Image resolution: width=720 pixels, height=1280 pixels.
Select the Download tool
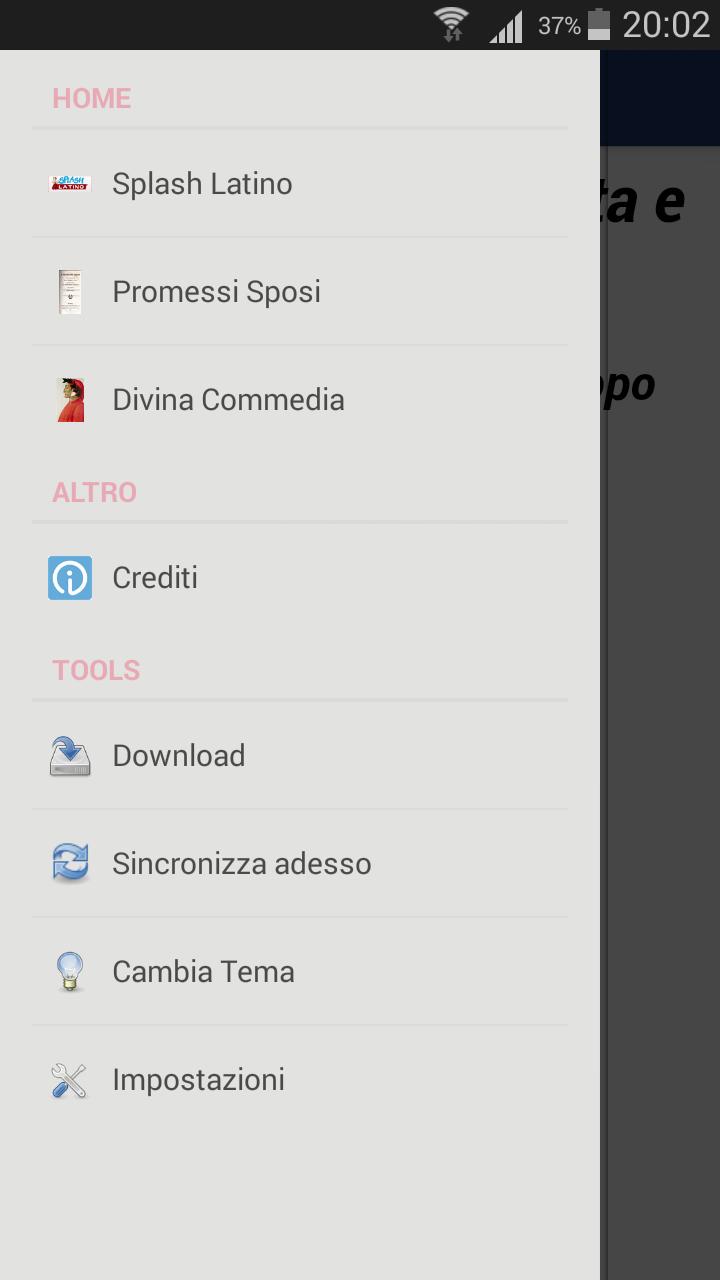tap(178, 756)
